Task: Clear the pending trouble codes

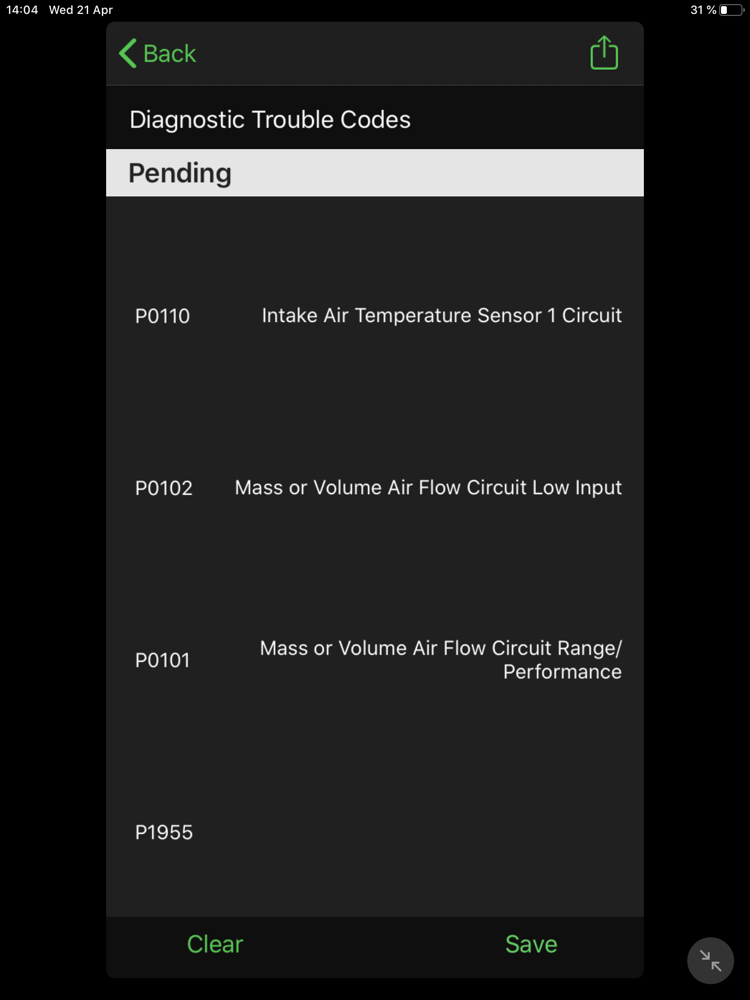Action: pos(215,944)
